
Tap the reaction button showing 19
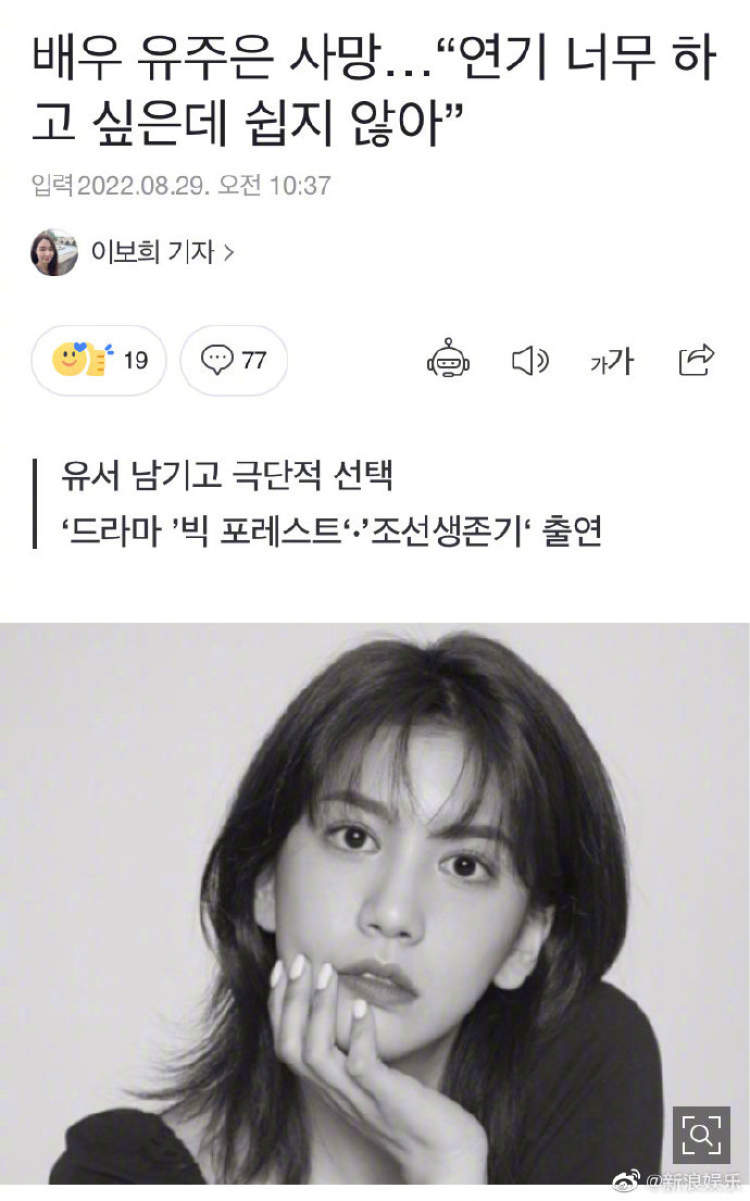point(99,360)
